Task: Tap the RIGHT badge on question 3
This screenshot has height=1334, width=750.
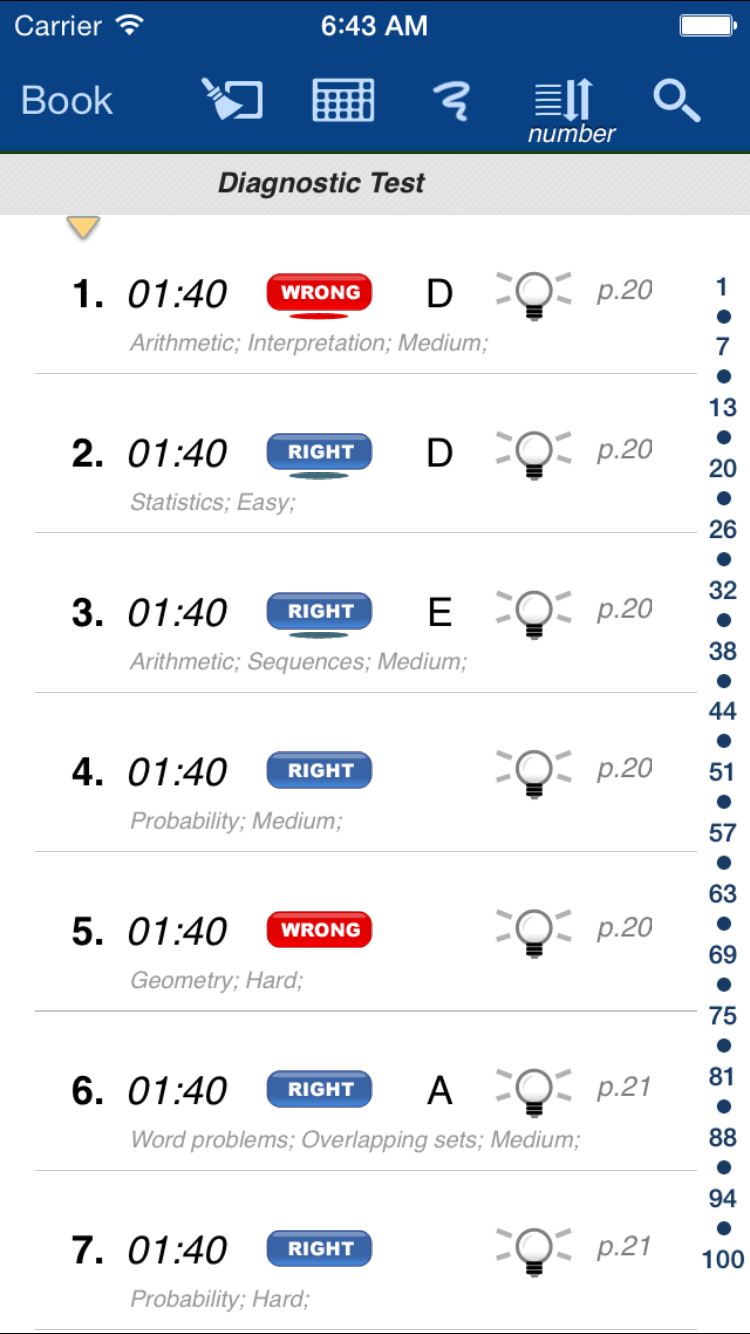Action: pos(320,612)
